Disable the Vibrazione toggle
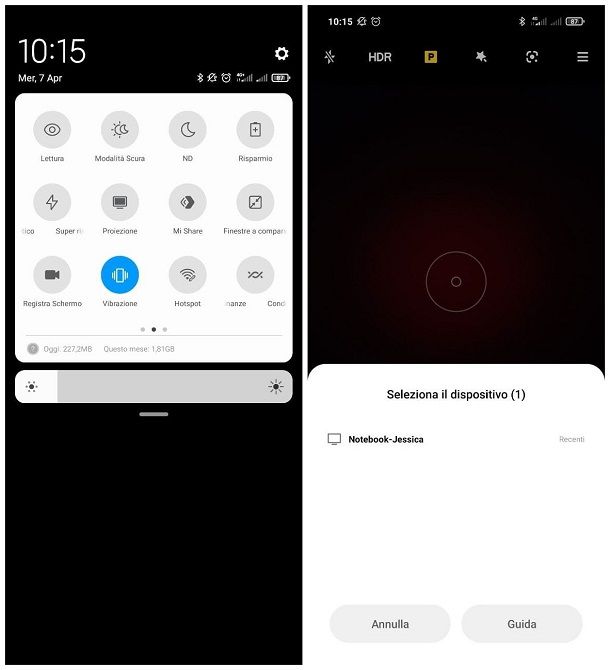Screen dimensions: 610x670 click(120, 275)
